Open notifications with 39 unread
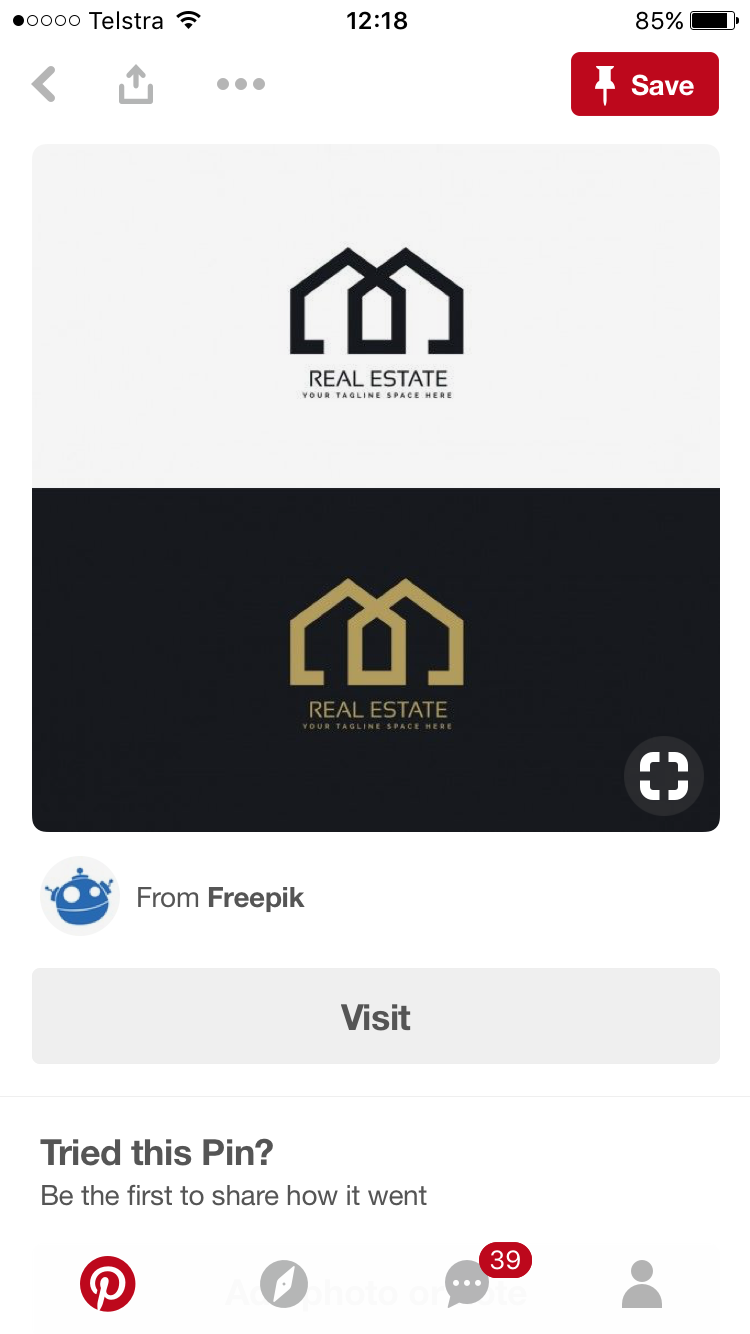Screen dimensions: 750x1334 (x=468, y=1284)
